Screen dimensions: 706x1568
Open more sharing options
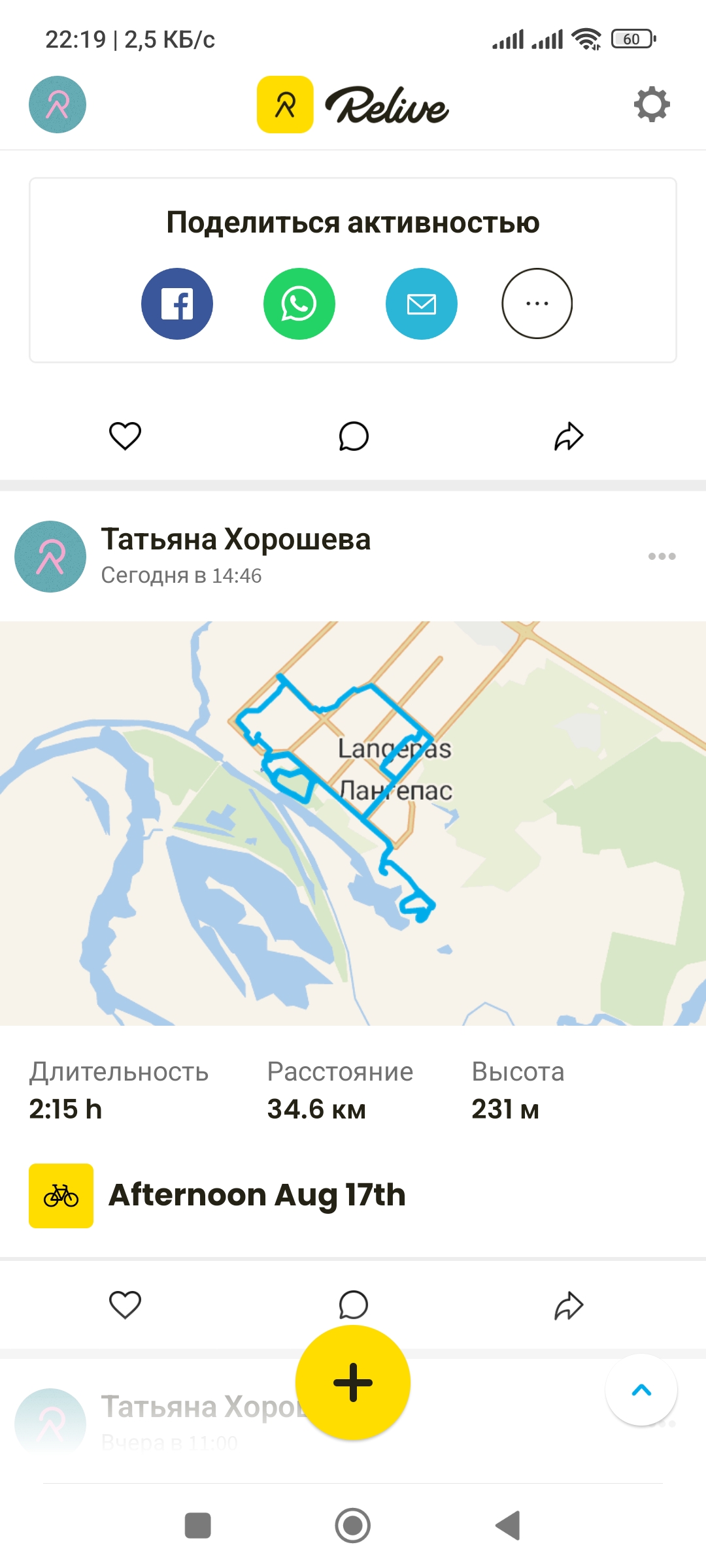[537, 304]
